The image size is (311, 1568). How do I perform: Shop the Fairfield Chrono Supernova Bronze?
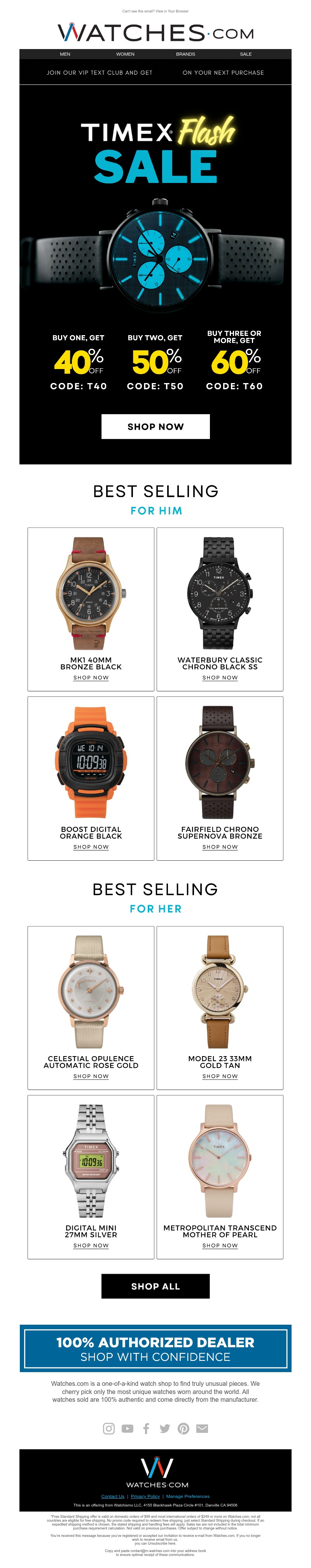tap(220, 847)
